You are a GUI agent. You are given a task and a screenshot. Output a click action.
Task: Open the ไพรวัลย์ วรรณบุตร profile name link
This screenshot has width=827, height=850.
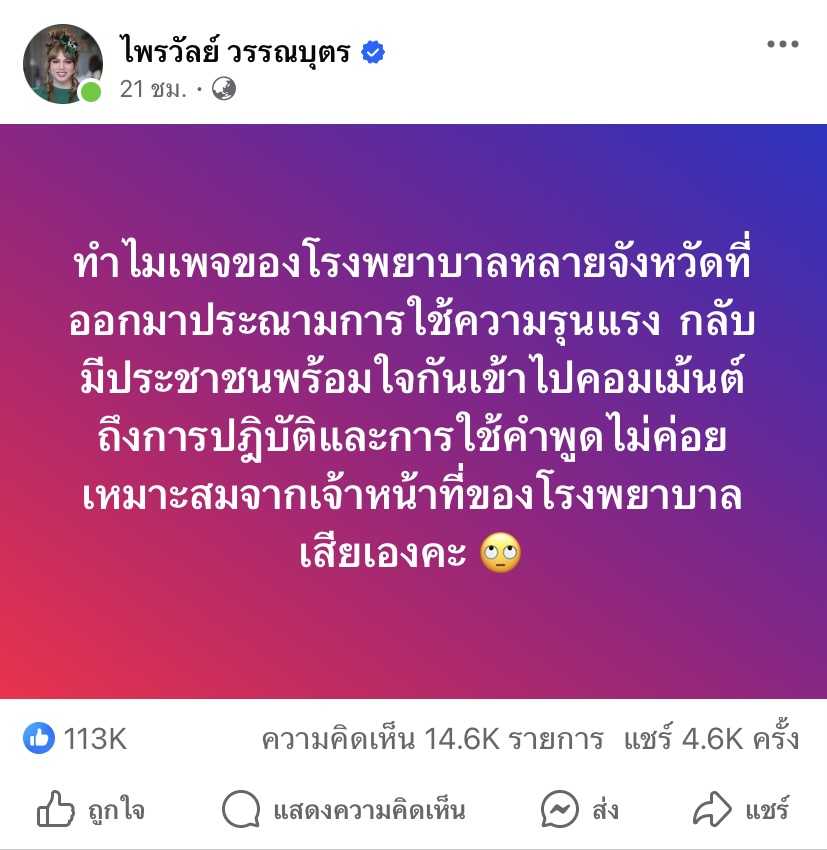point(234,51)
